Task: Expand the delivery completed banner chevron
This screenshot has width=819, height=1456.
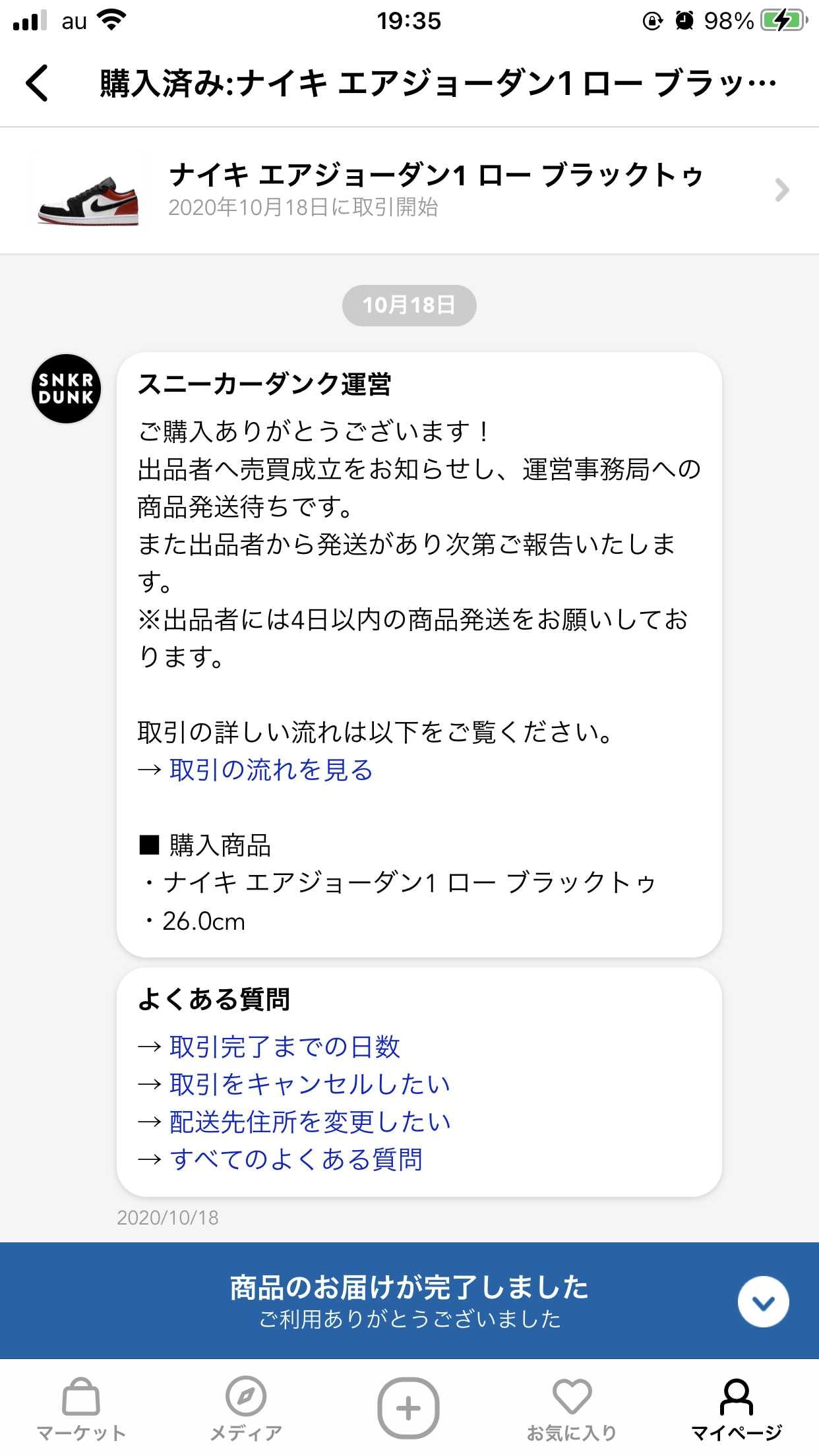Action: tap(763, 1302)
